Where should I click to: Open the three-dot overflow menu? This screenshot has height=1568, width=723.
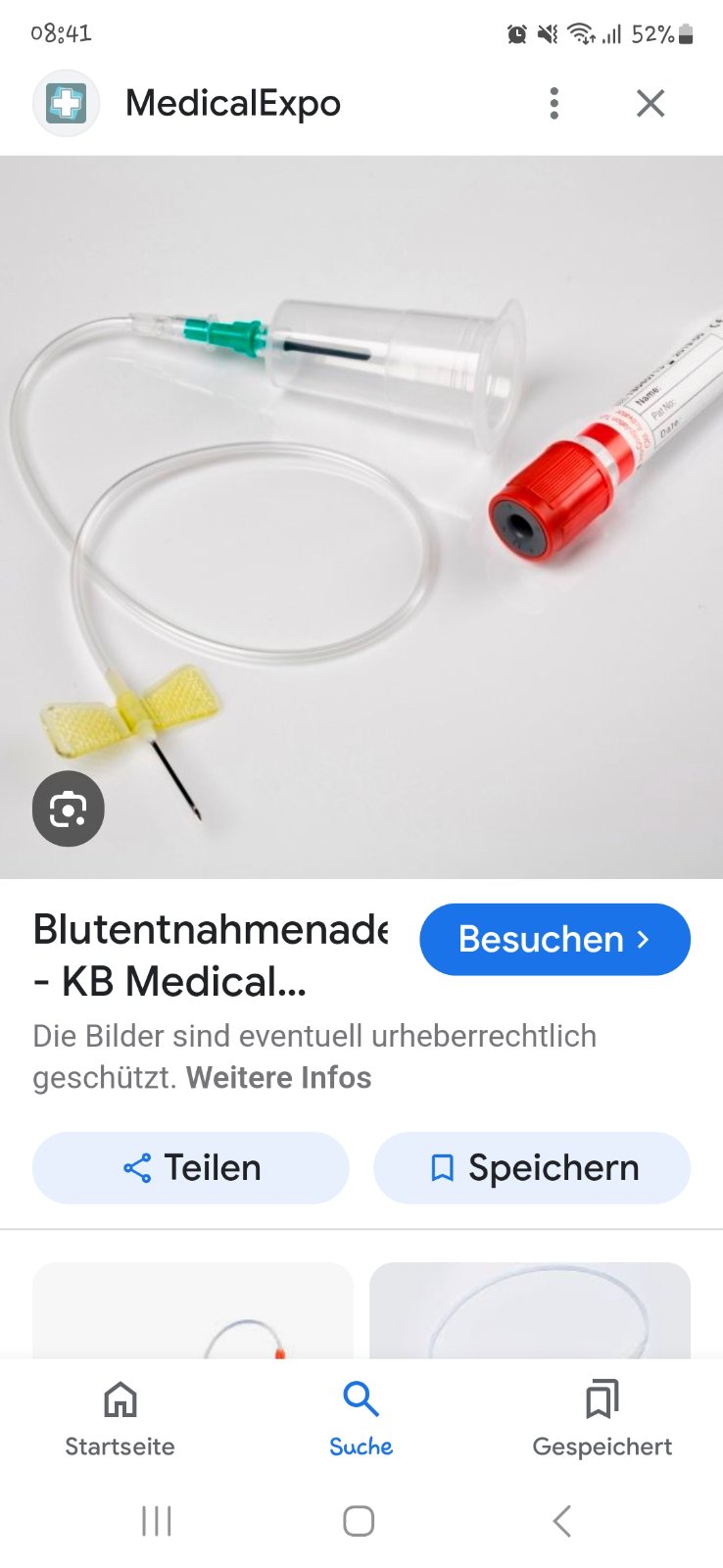tap(554, 103)
